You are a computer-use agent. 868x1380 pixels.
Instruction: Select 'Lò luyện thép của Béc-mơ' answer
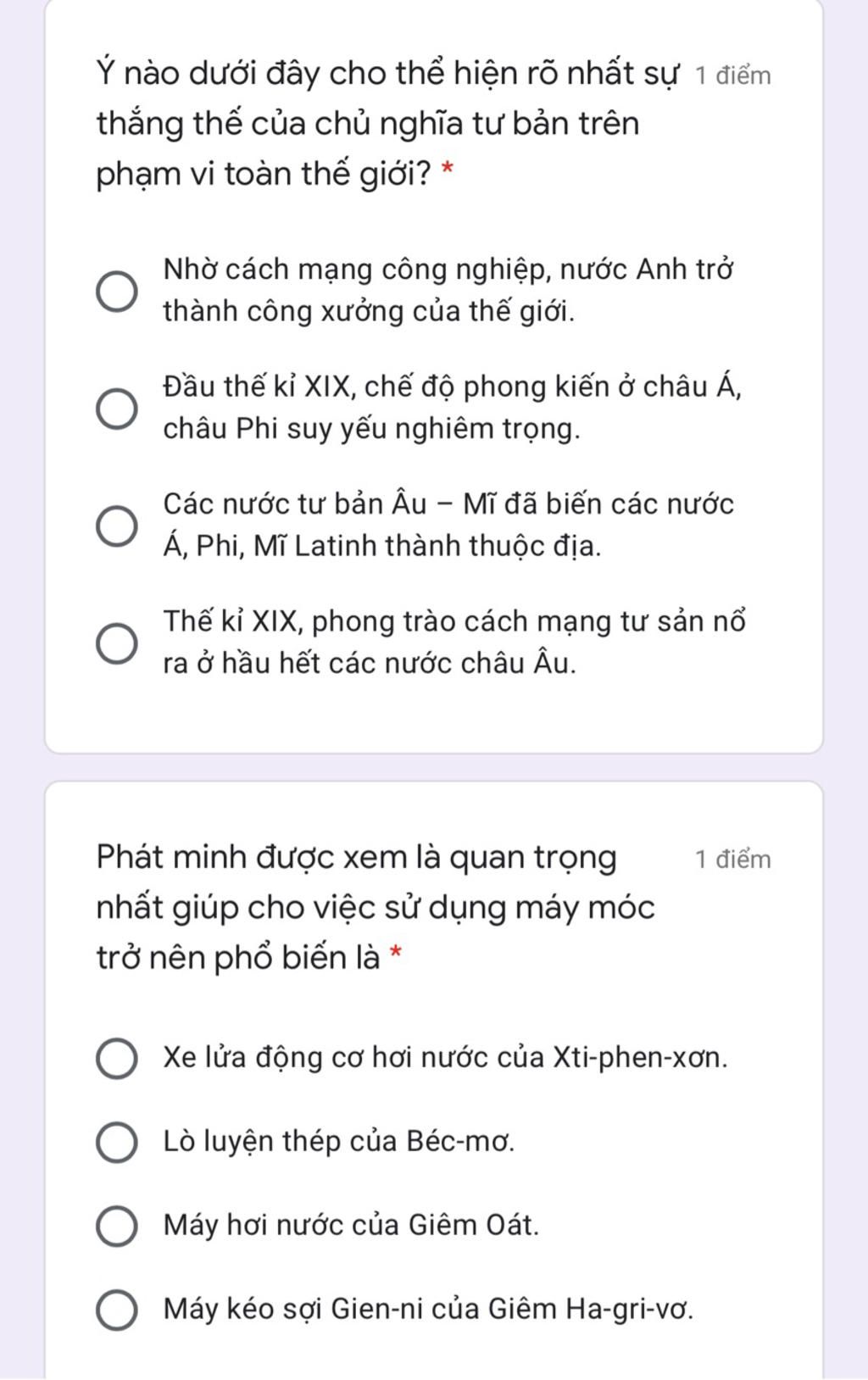[116, 1143]
